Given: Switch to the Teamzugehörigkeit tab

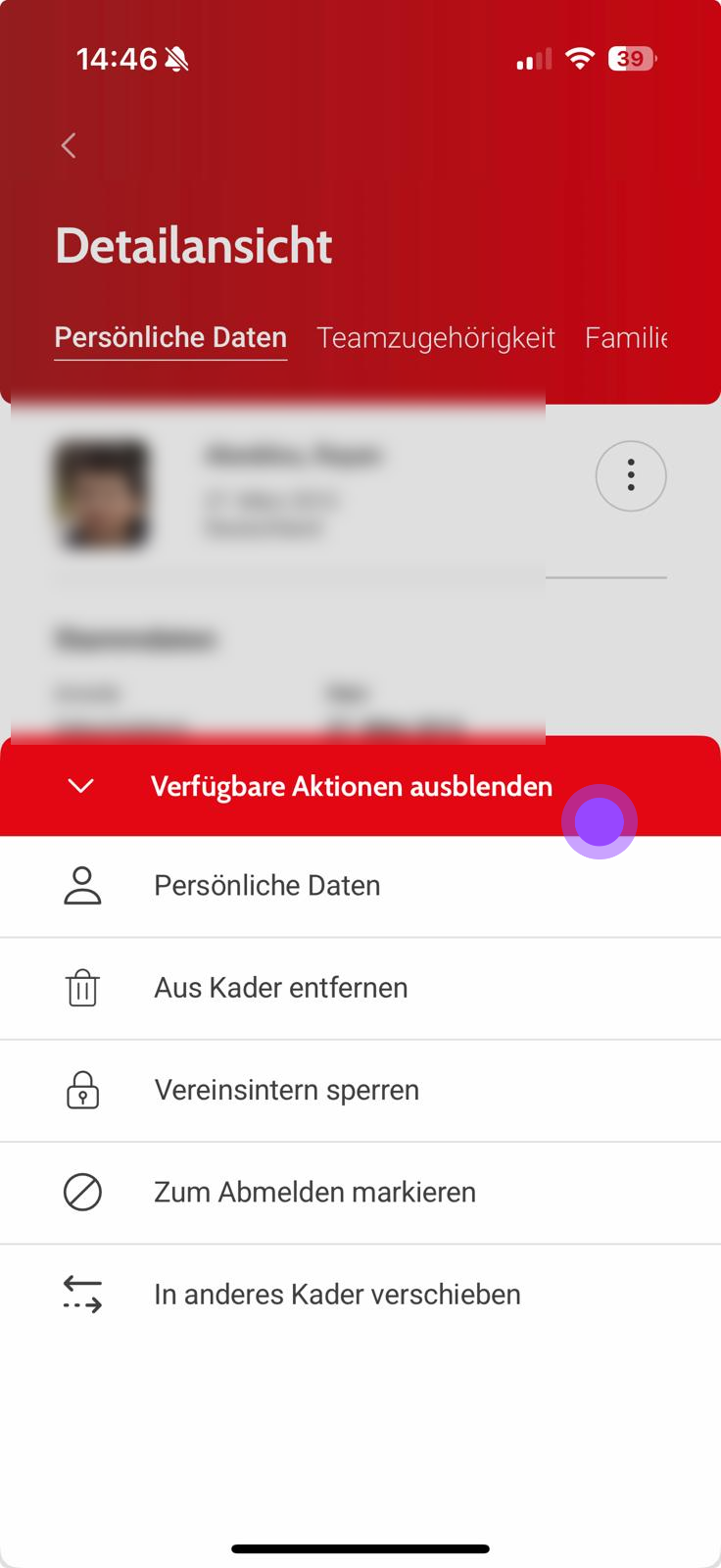Looking at the screenshot, I should click(435, 338).
